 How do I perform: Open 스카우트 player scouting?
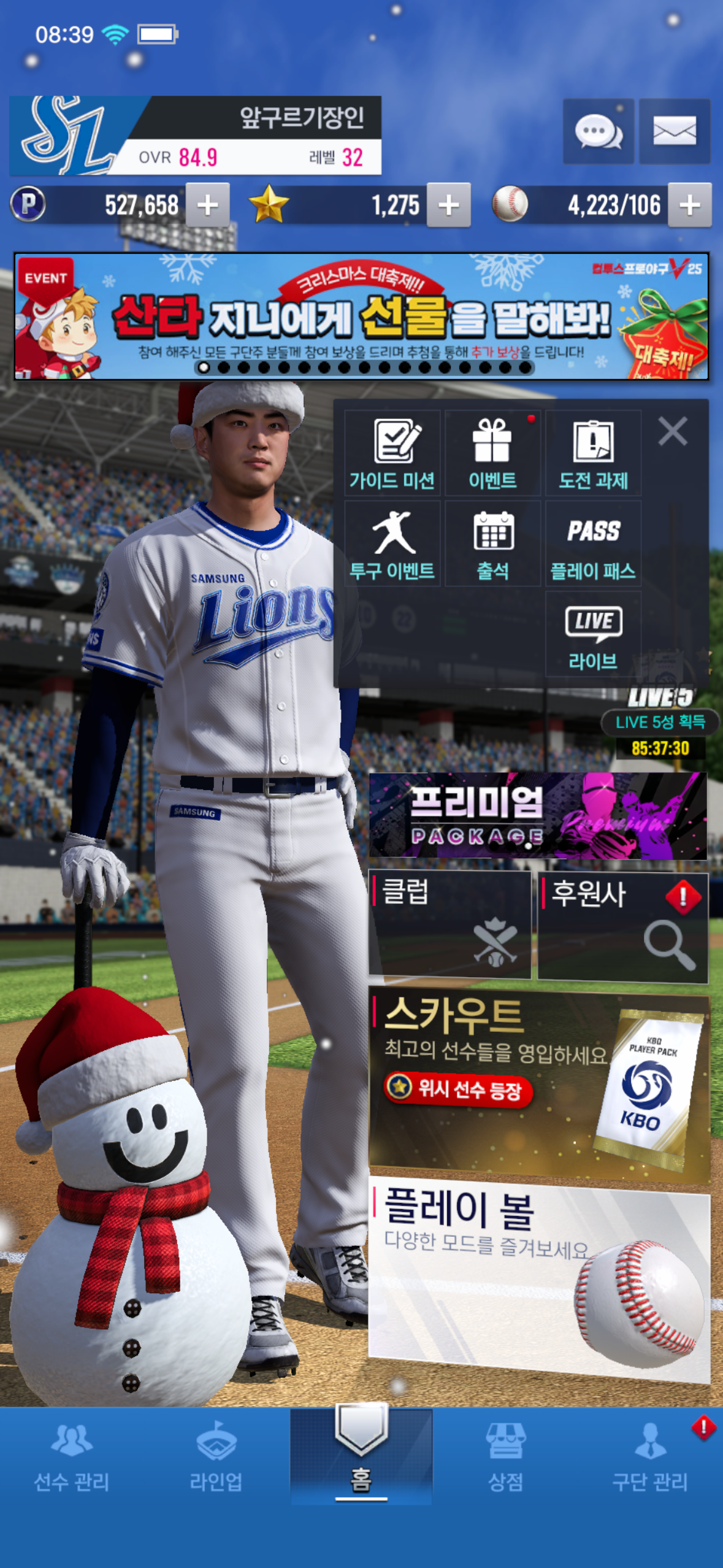tap(538, 1083)
